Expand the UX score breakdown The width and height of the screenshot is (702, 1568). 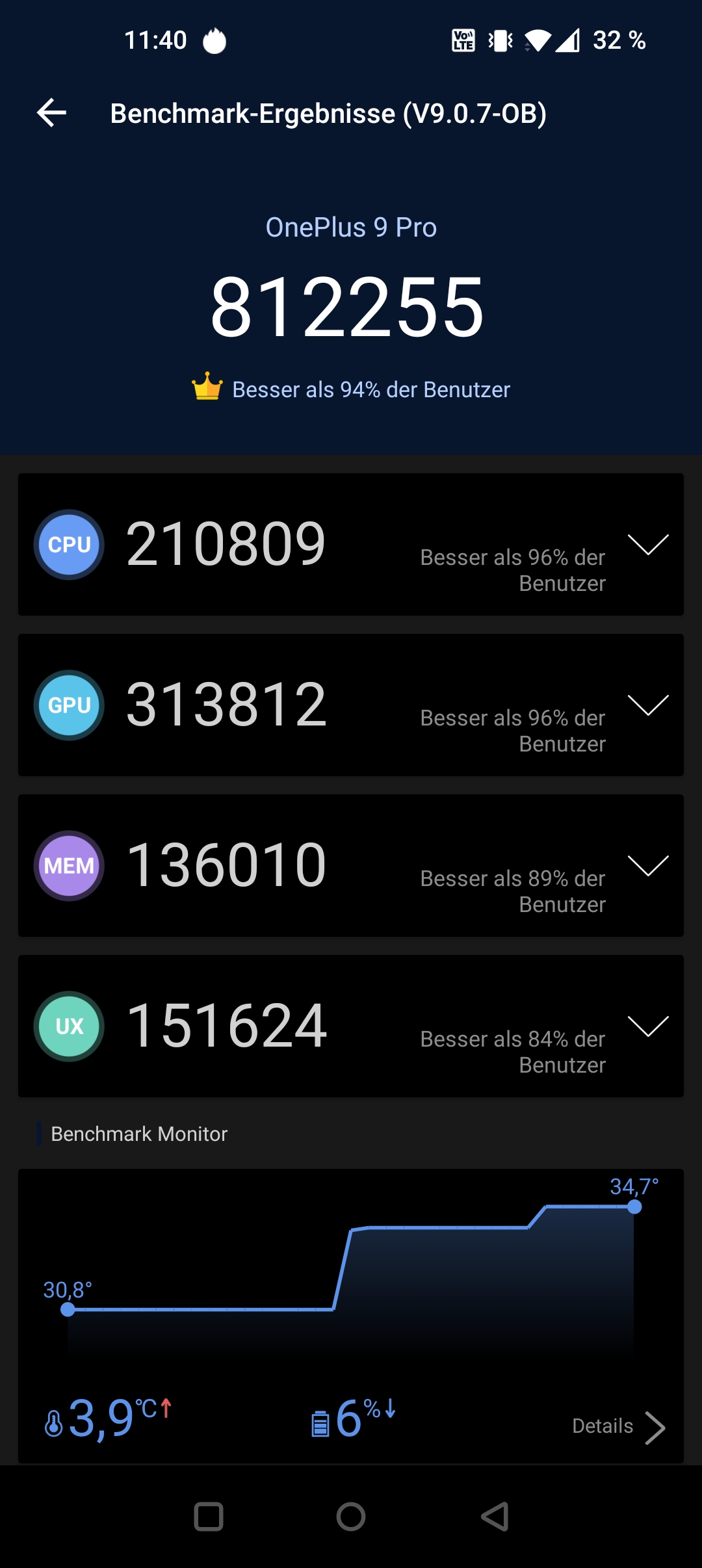(648, 1026)
